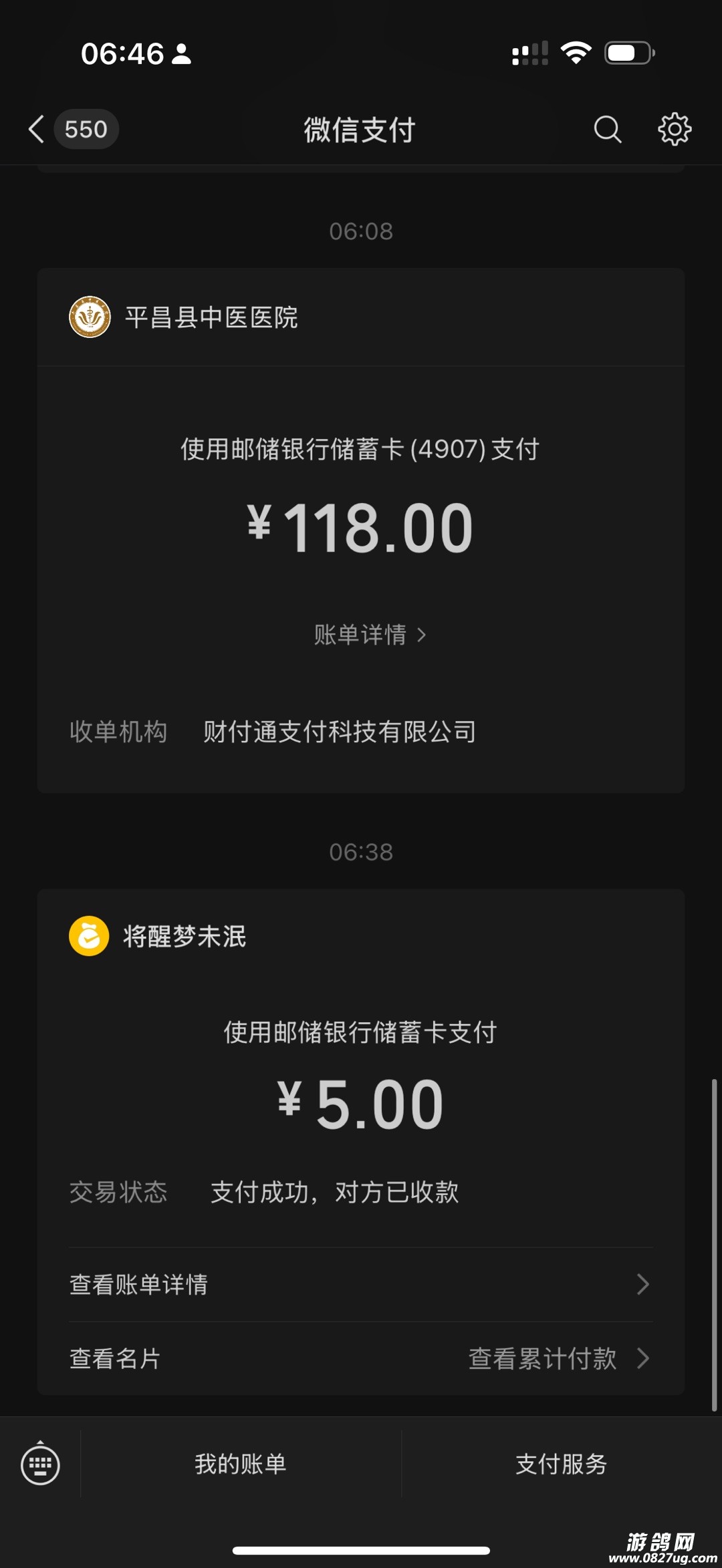
Task: Go back to the chat list
Action: click(x=37, y=129)
